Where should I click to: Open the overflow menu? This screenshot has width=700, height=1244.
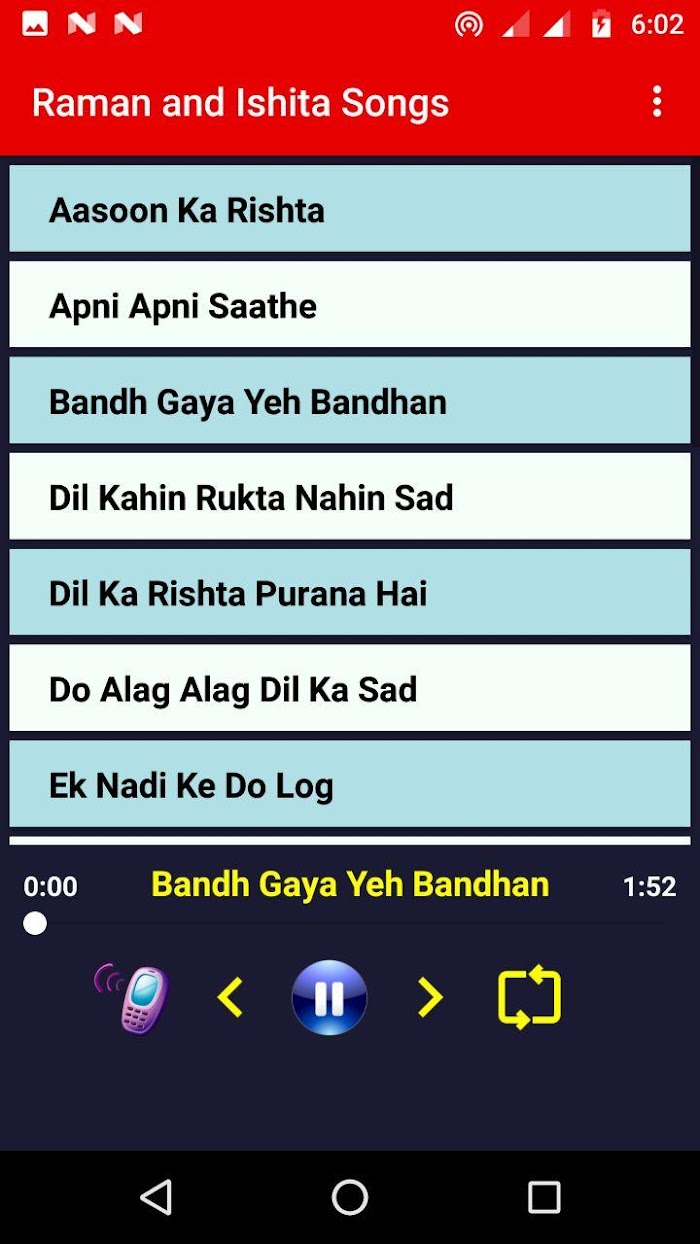tap(657, 102)
